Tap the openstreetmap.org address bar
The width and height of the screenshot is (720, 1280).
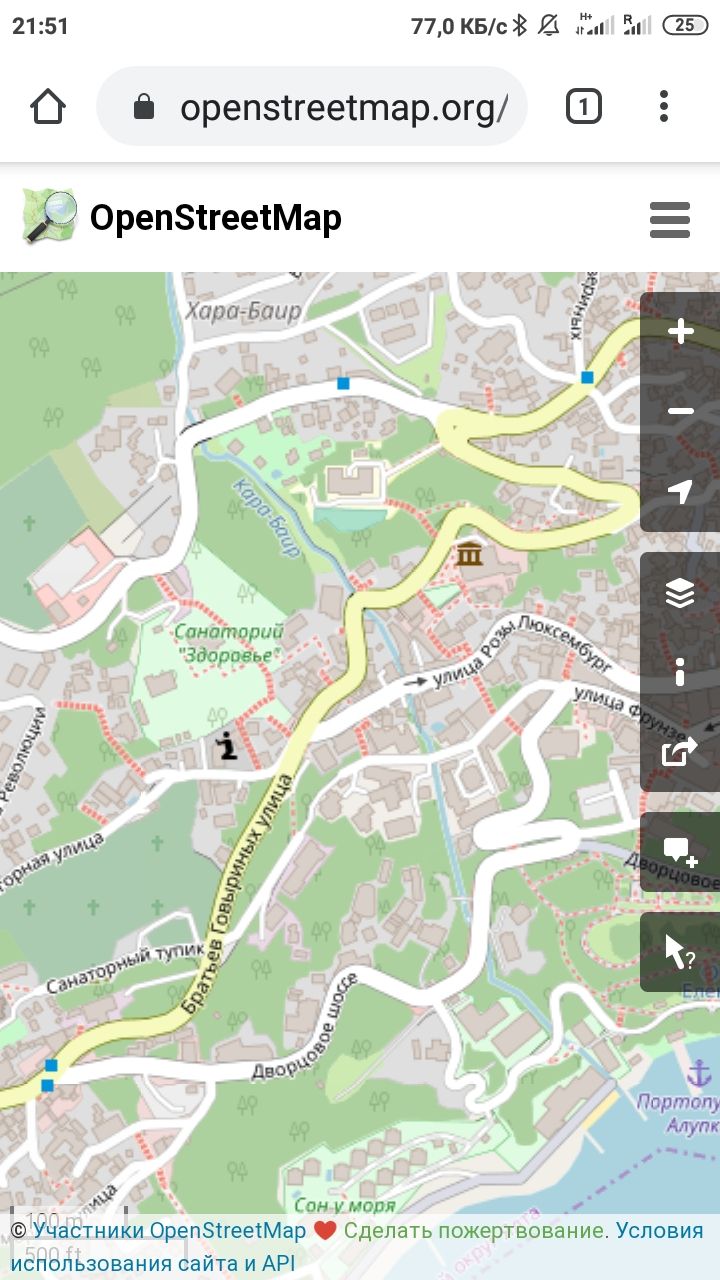(312, 107)
